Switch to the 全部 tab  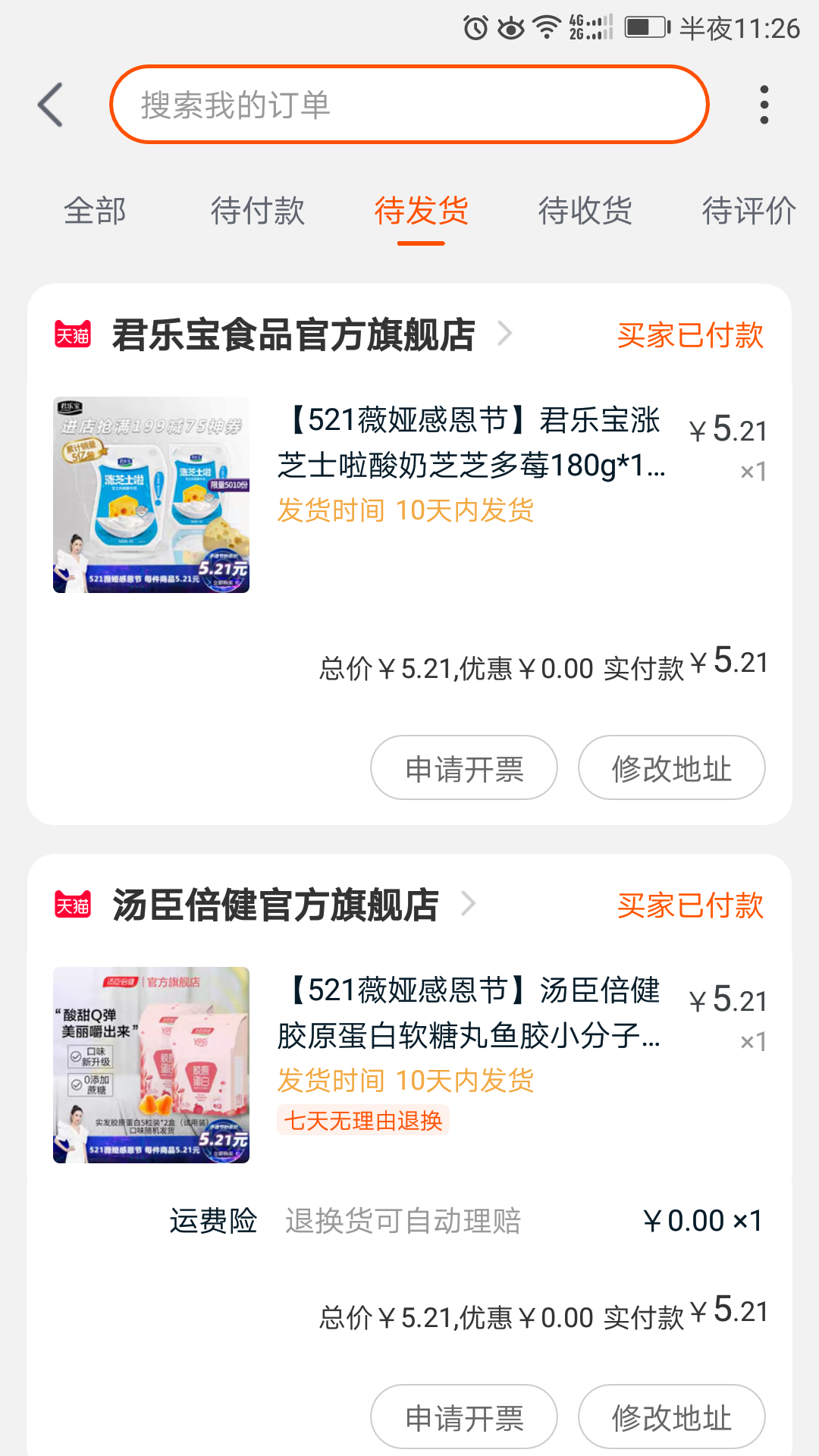95,211
